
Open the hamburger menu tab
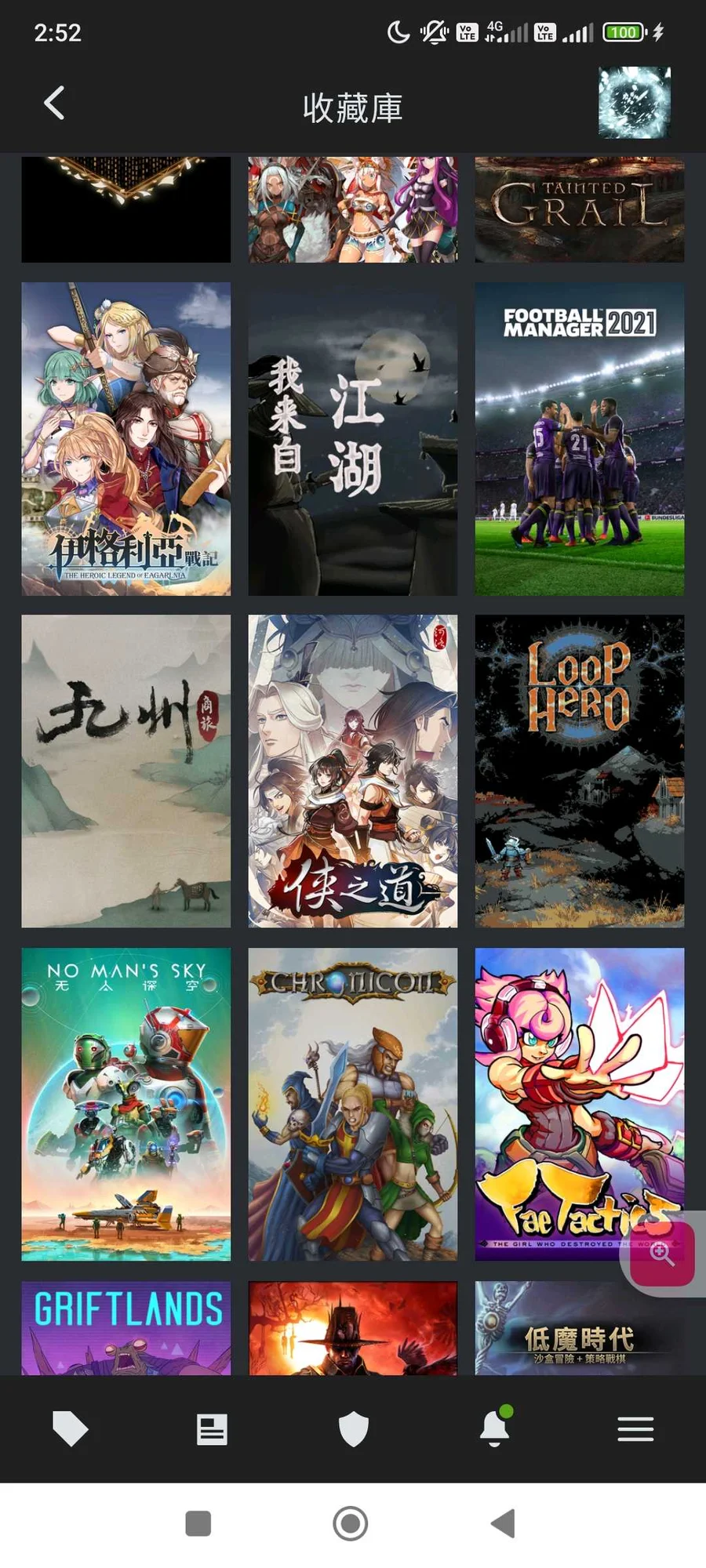coord(635,1429)
